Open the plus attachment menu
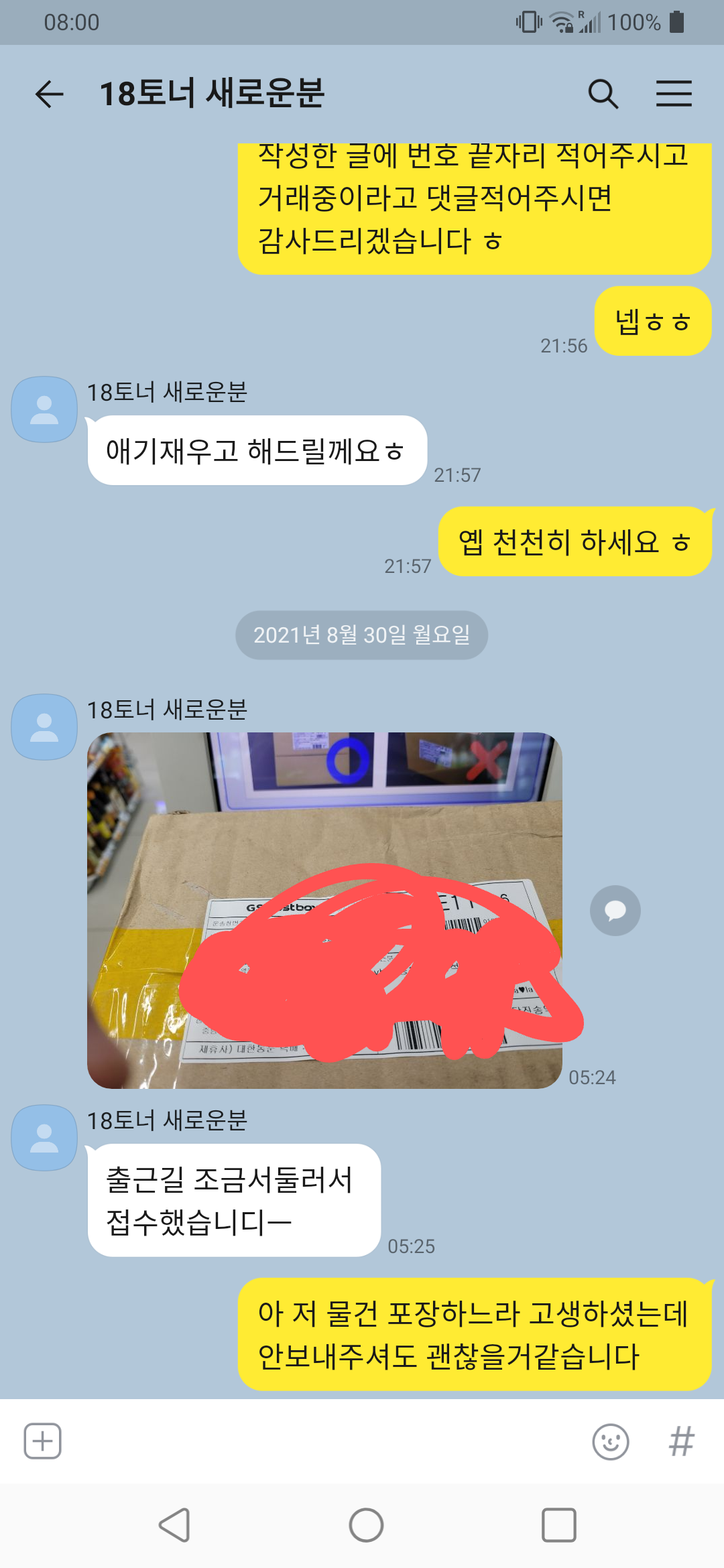This screenshot has width=724, height=1568. pos(43,1441)
